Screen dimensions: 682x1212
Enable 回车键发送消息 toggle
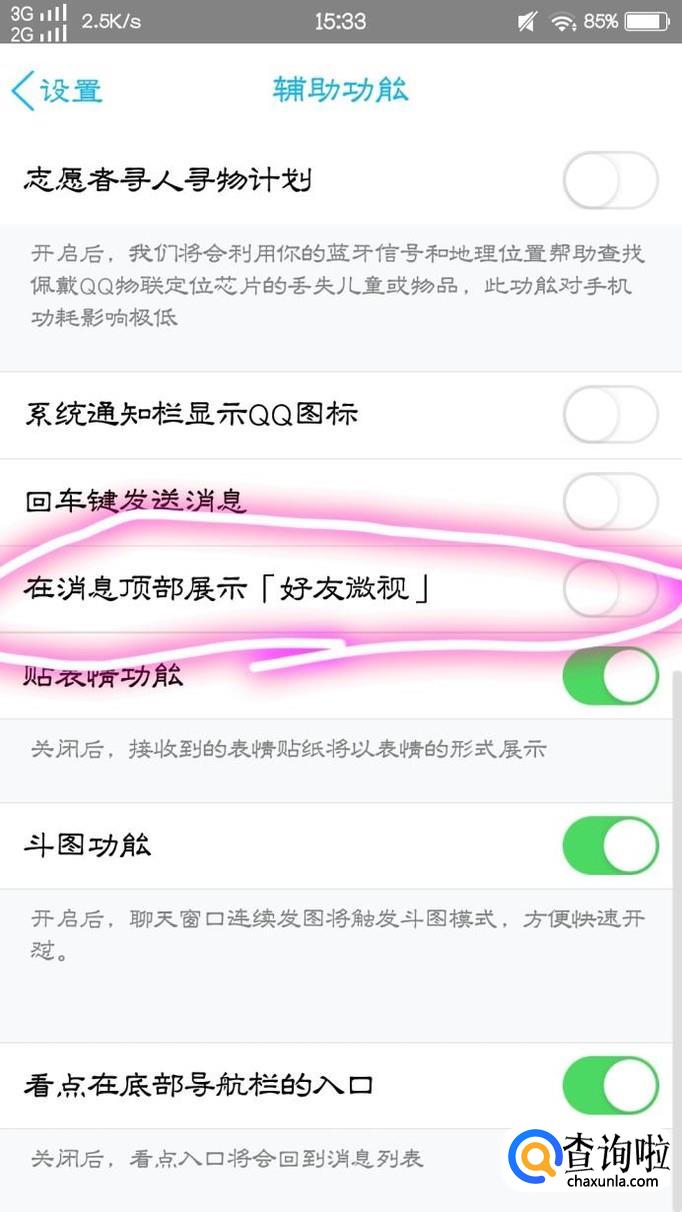pyautogui.click(x=611, y=501)
